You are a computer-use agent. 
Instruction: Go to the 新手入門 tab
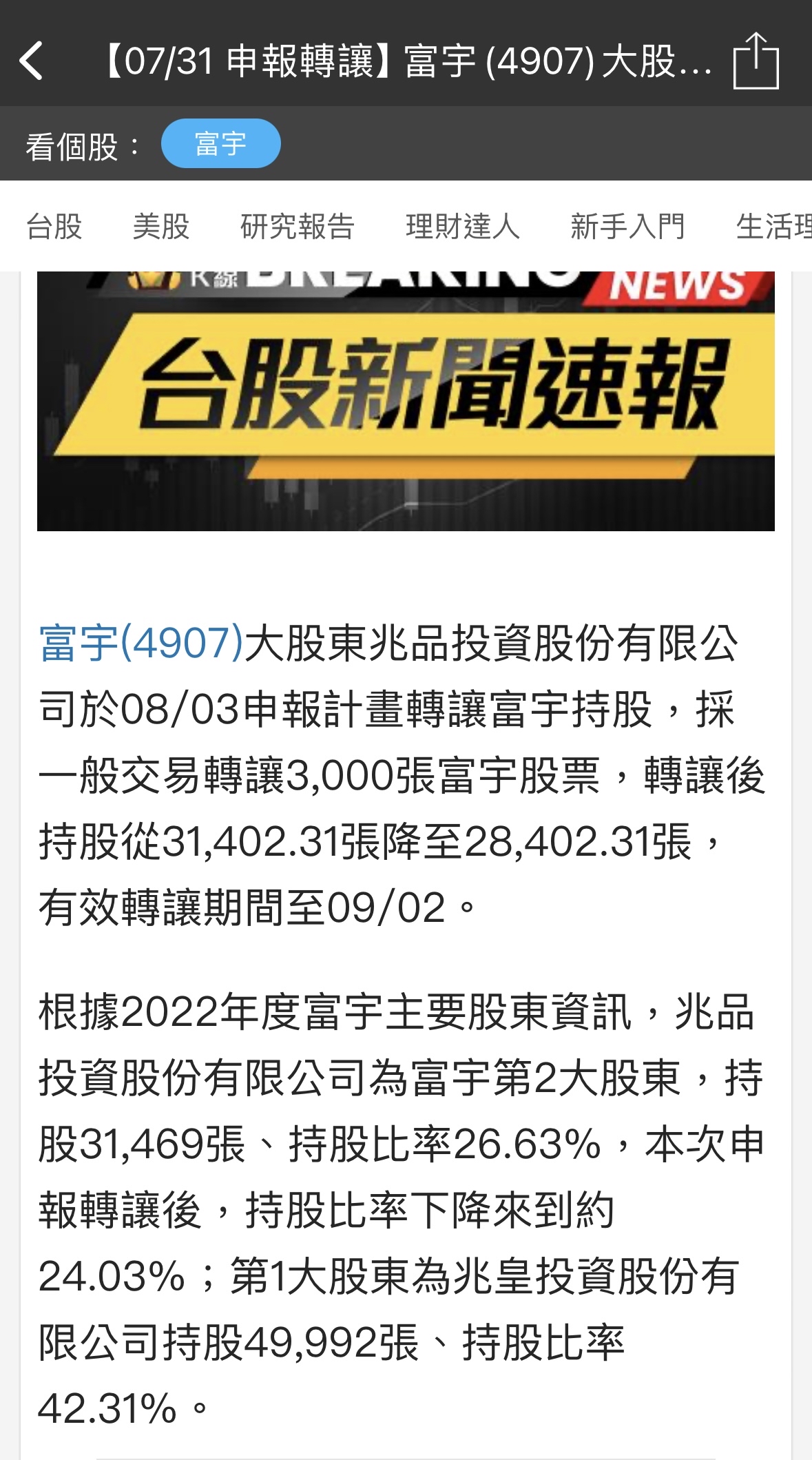(627, 226)
